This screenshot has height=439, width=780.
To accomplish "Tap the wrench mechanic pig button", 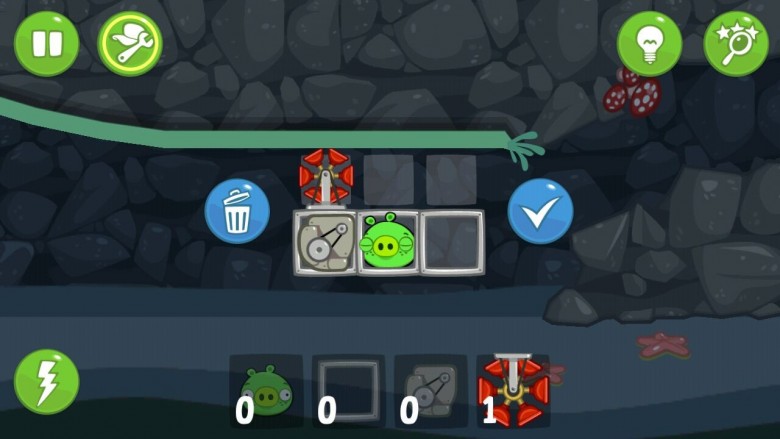I will point(130,44).
